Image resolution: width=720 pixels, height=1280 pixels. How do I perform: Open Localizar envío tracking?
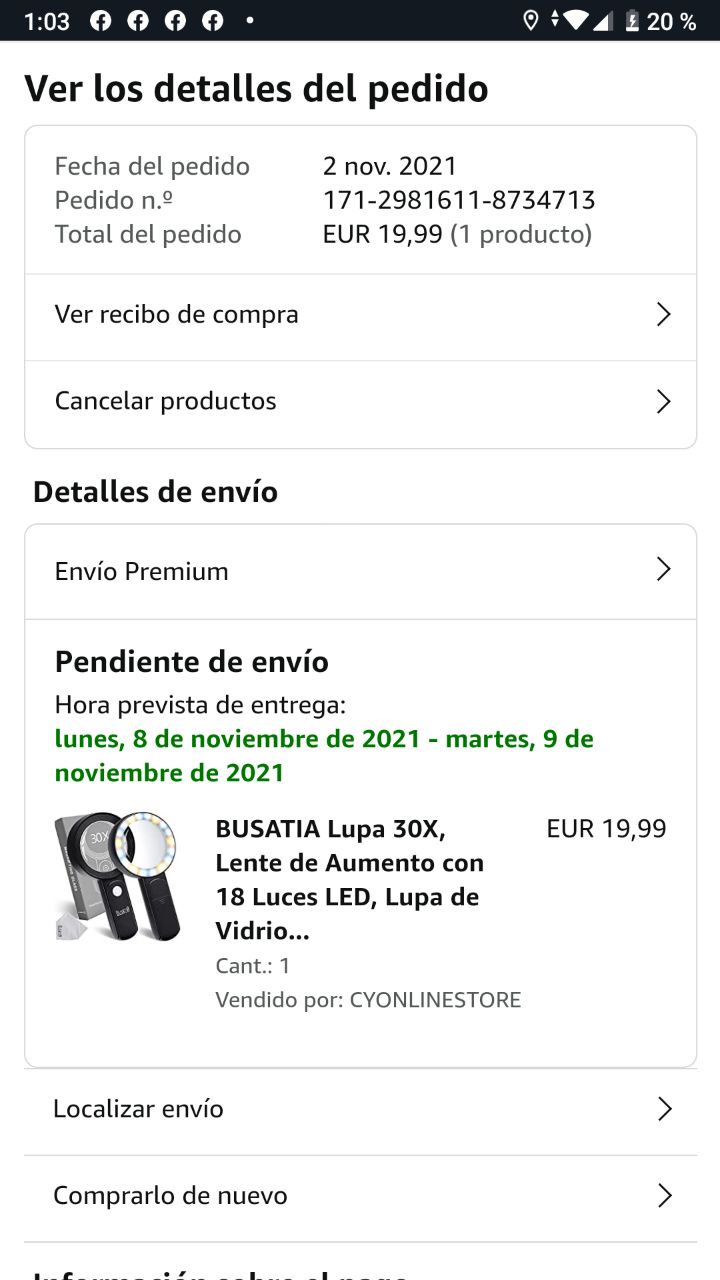pyautogui.click(x=360, y=1109)
